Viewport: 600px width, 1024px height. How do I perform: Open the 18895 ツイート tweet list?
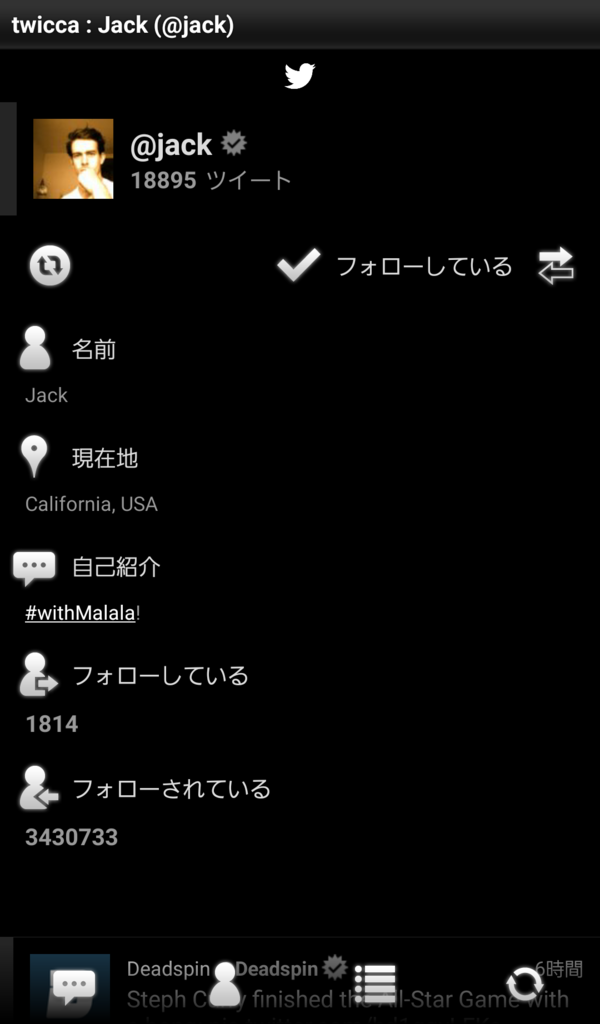pos(211,181)
